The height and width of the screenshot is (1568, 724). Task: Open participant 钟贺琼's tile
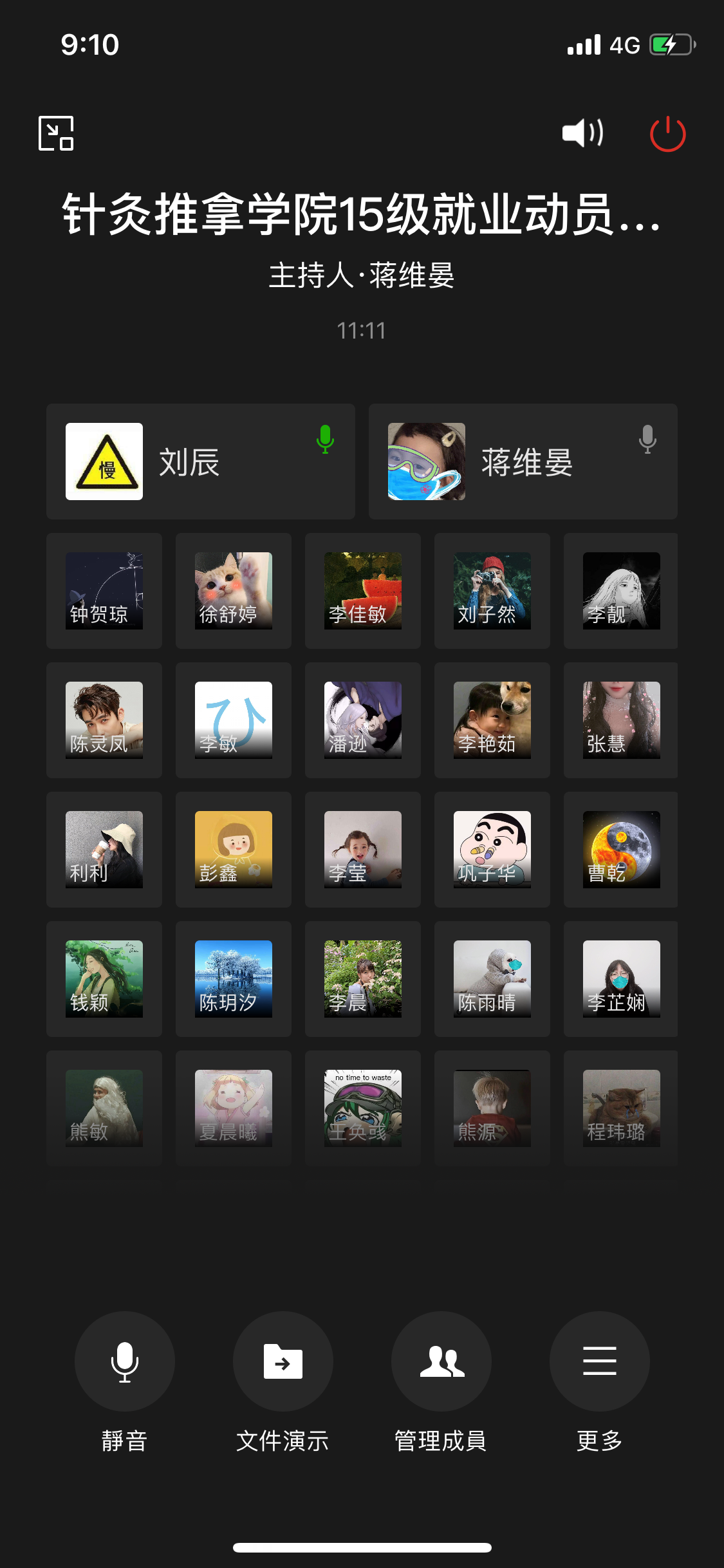pos(104,590)
